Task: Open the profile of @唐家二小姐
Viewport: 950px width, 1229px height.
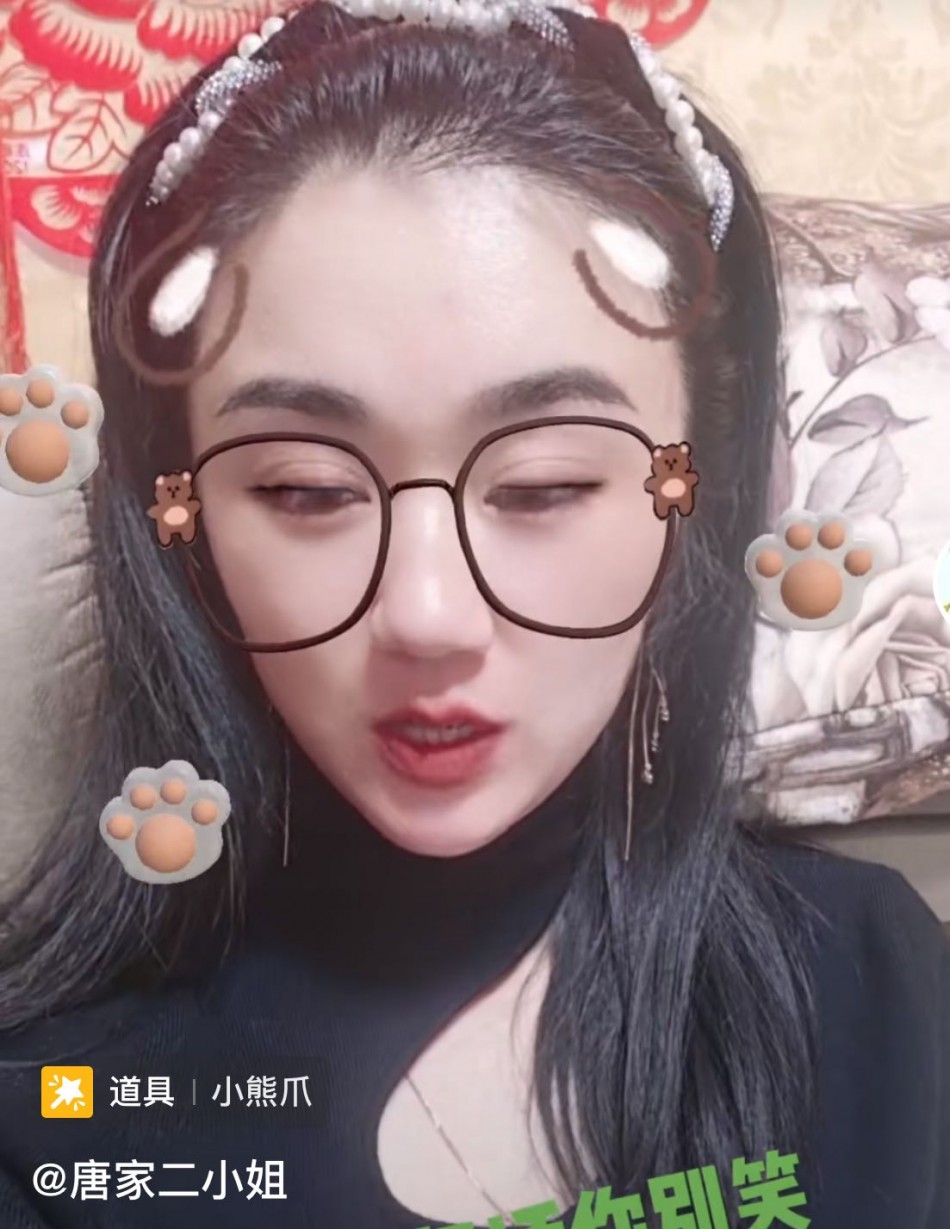Action: point(160,1181)
